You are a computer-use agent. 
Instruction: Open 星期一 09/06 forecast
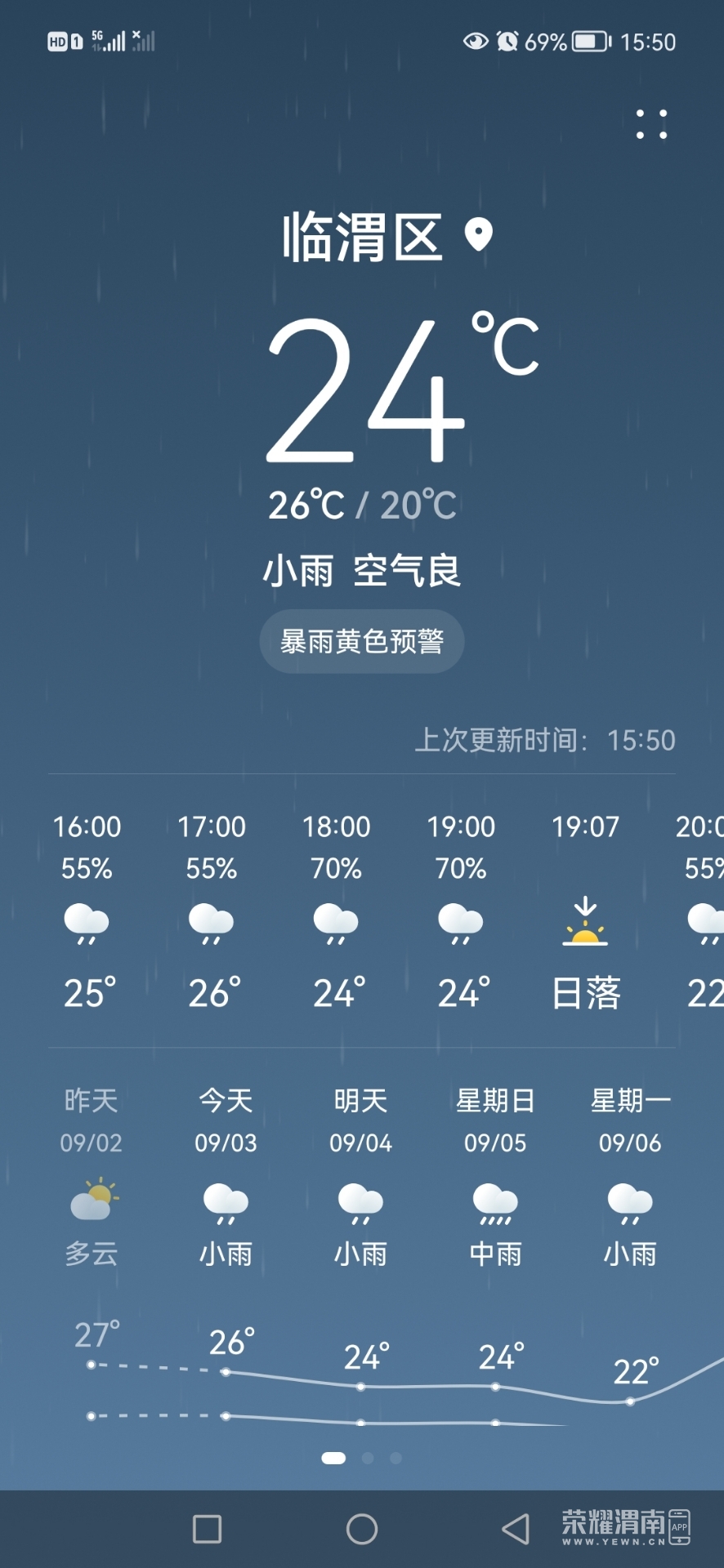[630, 1176]
